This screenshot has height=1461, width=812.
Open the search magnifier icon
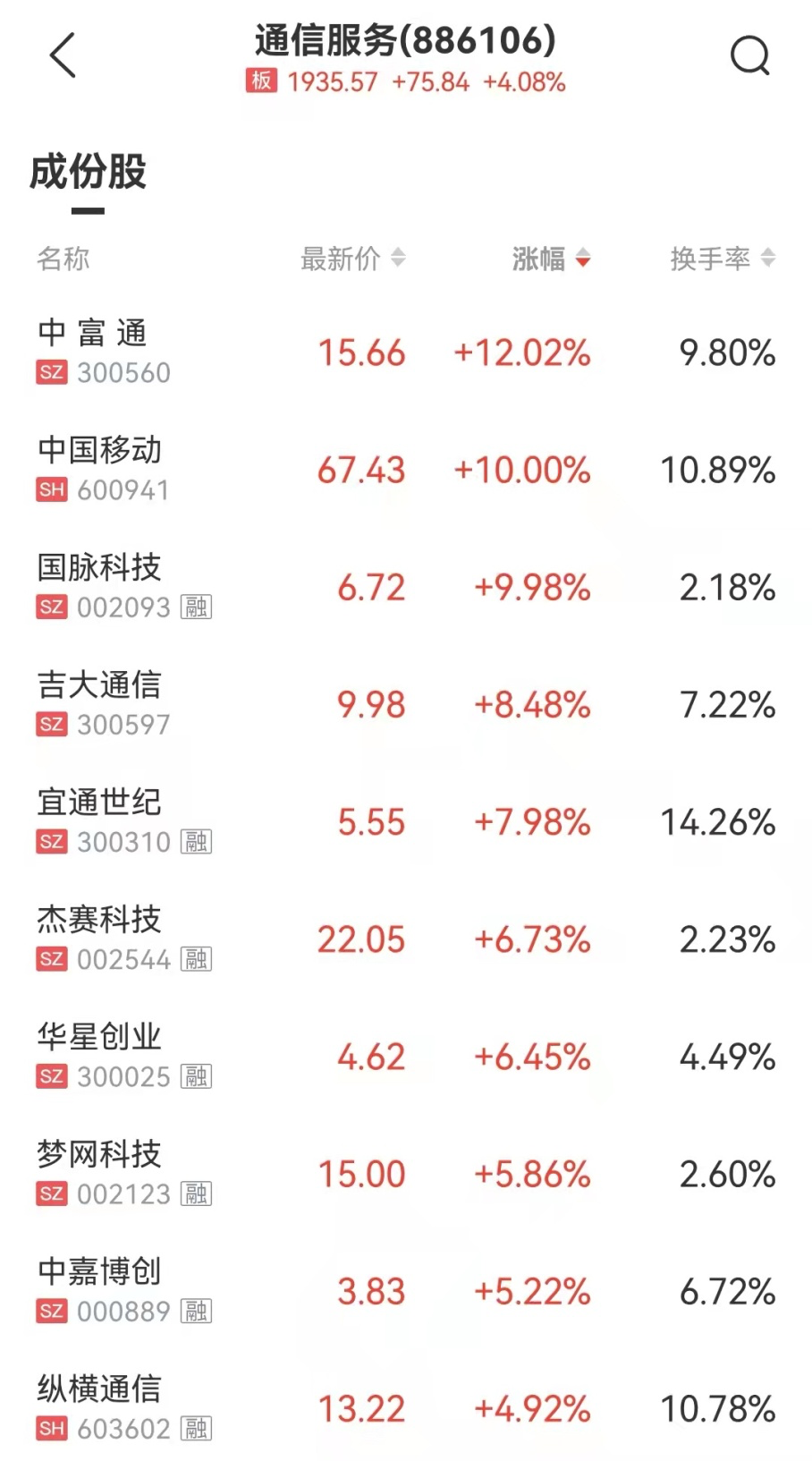tap(749, 56)
